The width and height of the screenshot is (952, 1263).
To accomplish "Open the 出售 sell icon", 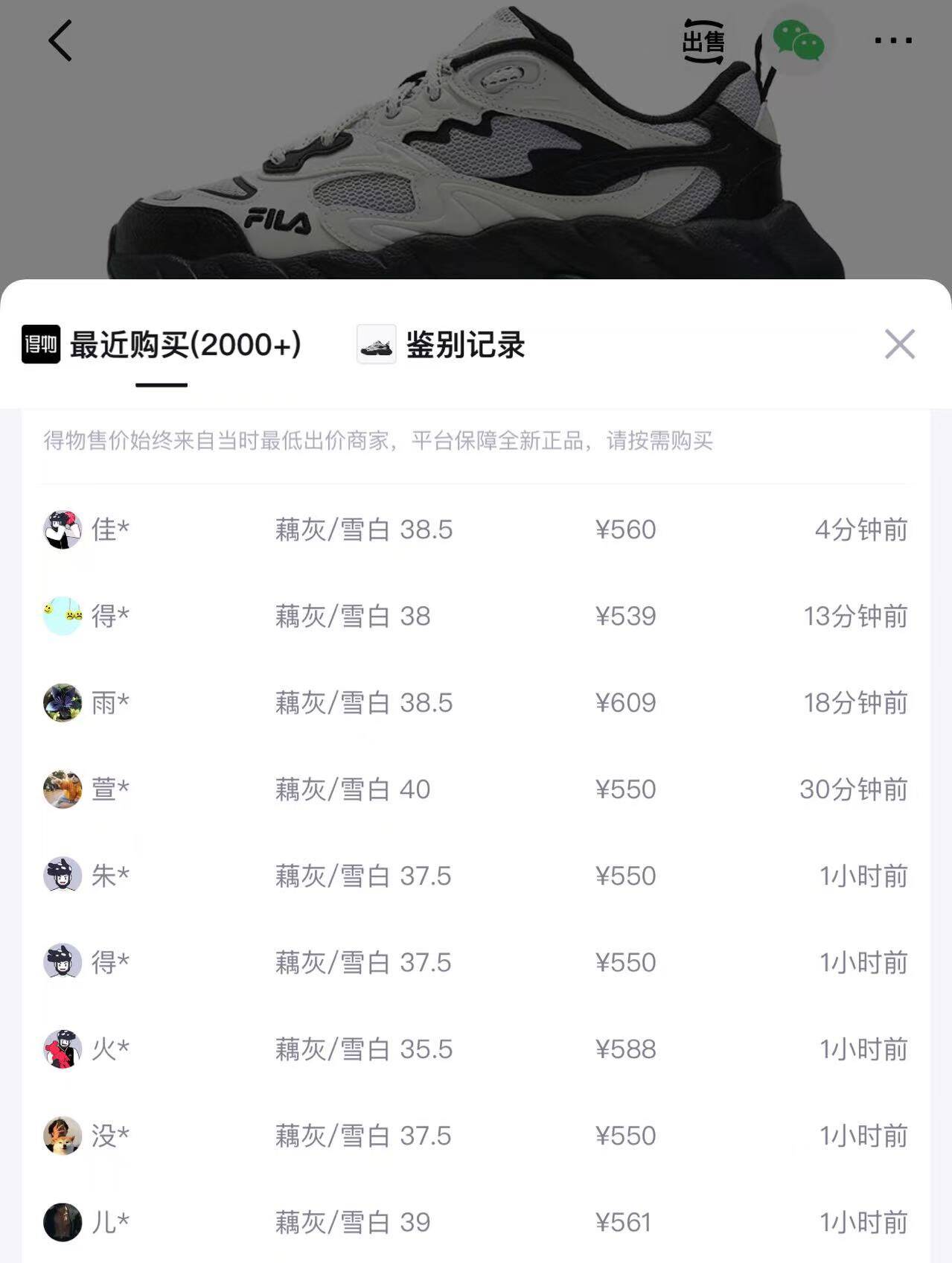I will pos(705,41).
